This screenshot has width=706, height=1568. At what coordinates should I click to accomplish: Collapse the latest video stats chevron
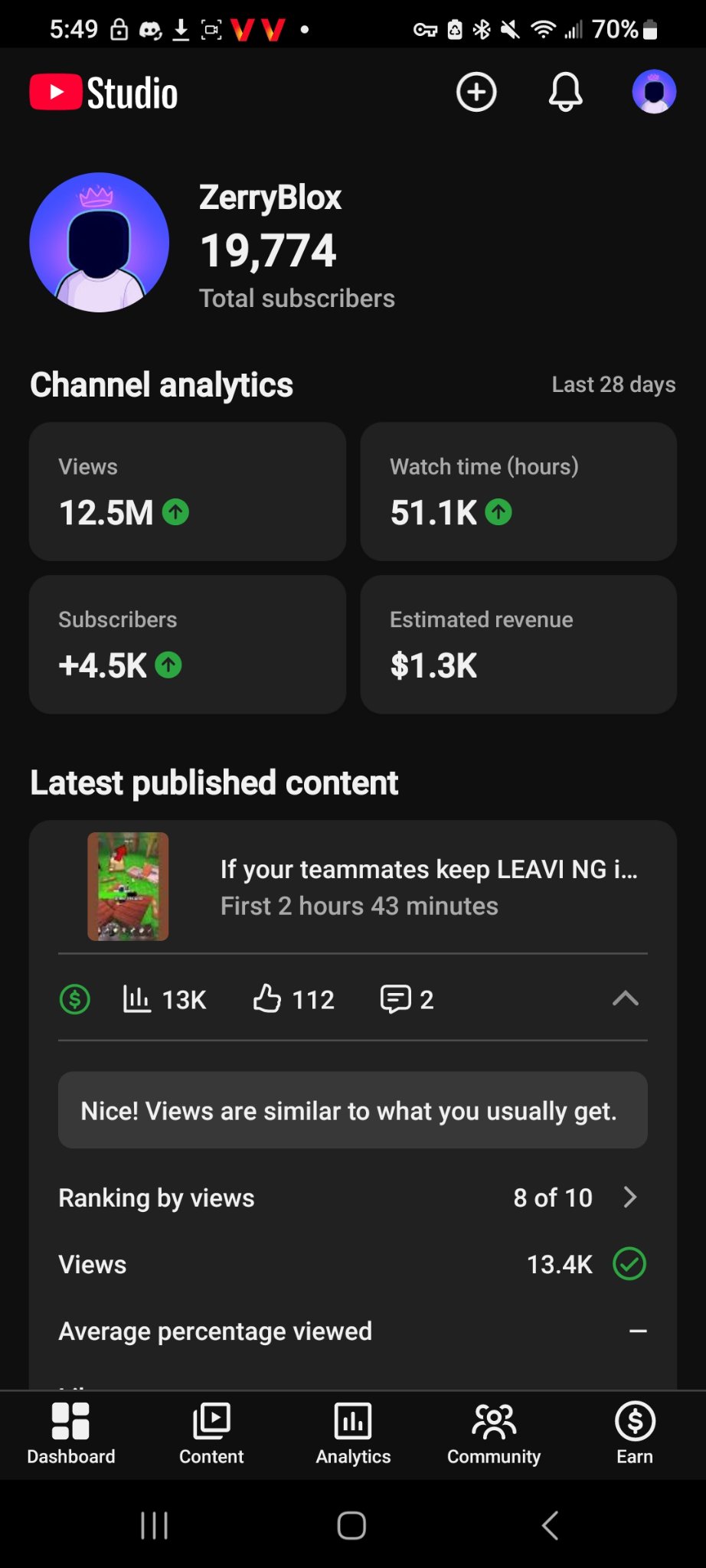point(625,998)
